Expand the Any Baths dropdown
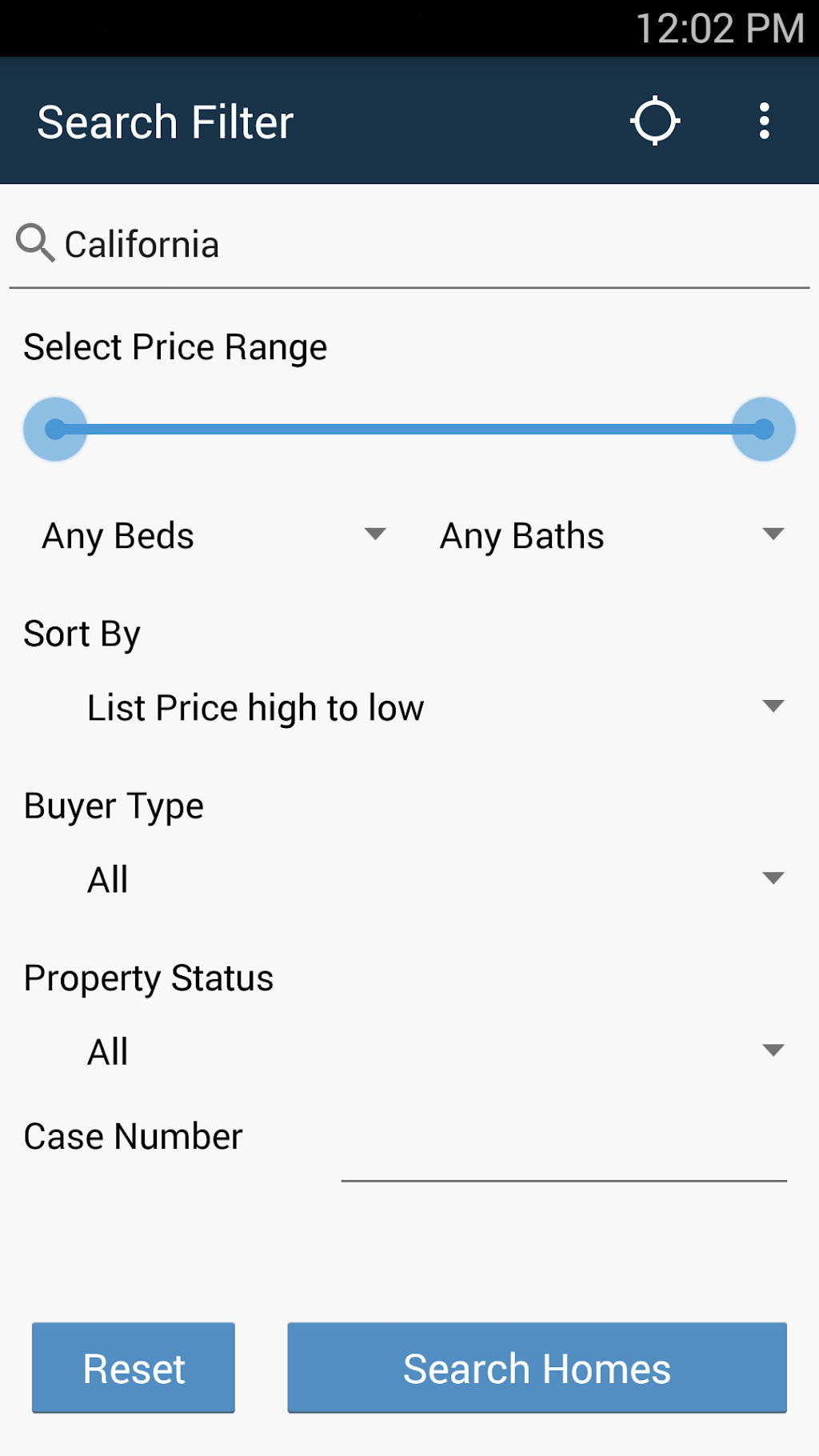The image size is (819, 1456). tap(611, 535)
